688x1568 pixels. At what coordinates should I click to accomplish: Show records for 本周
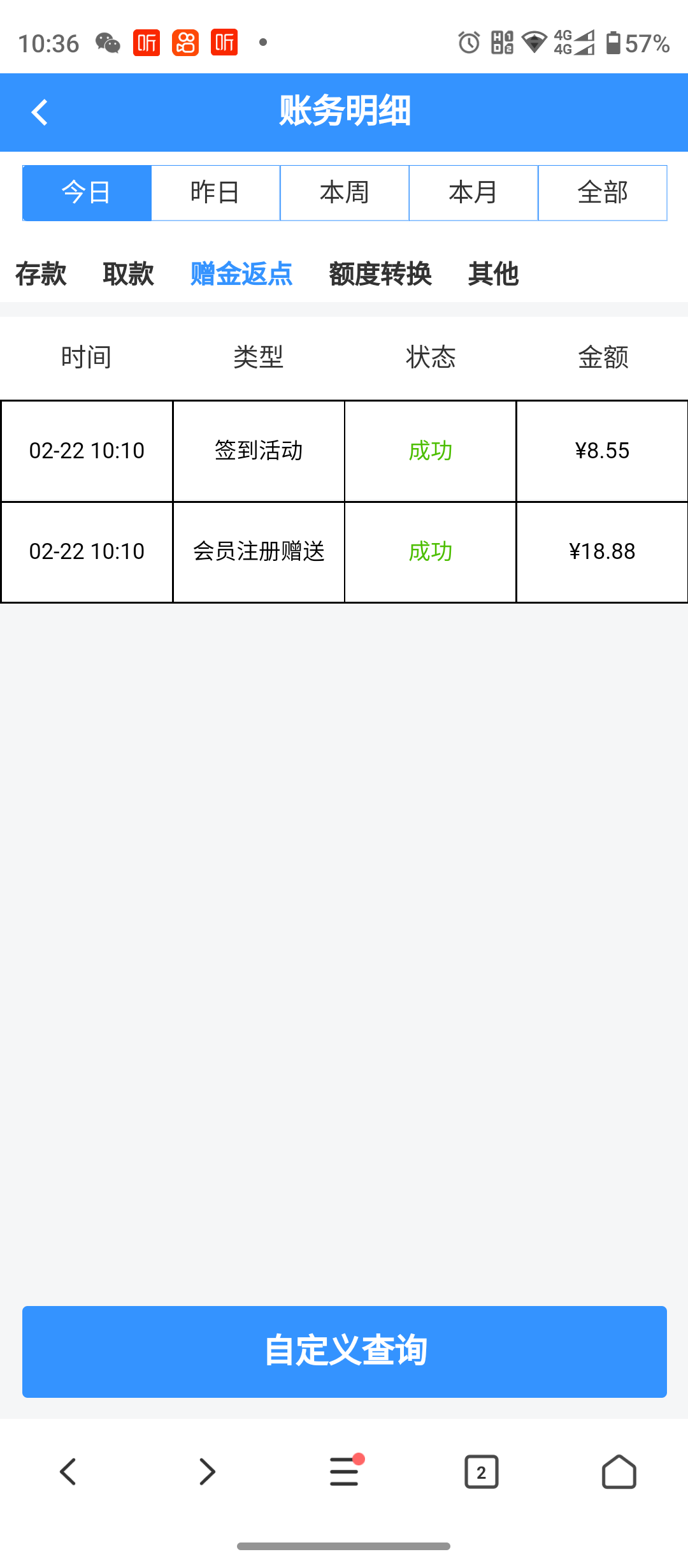tap(345, 192)
